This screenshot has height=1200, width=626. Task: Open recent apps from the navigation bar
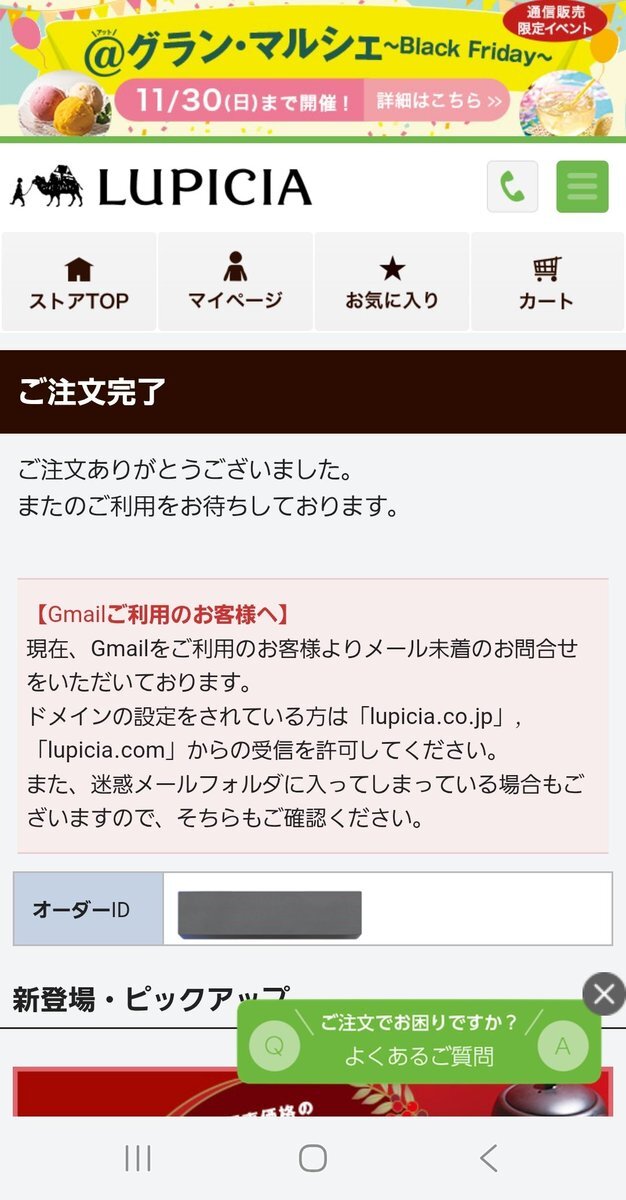pos(138,1158)
